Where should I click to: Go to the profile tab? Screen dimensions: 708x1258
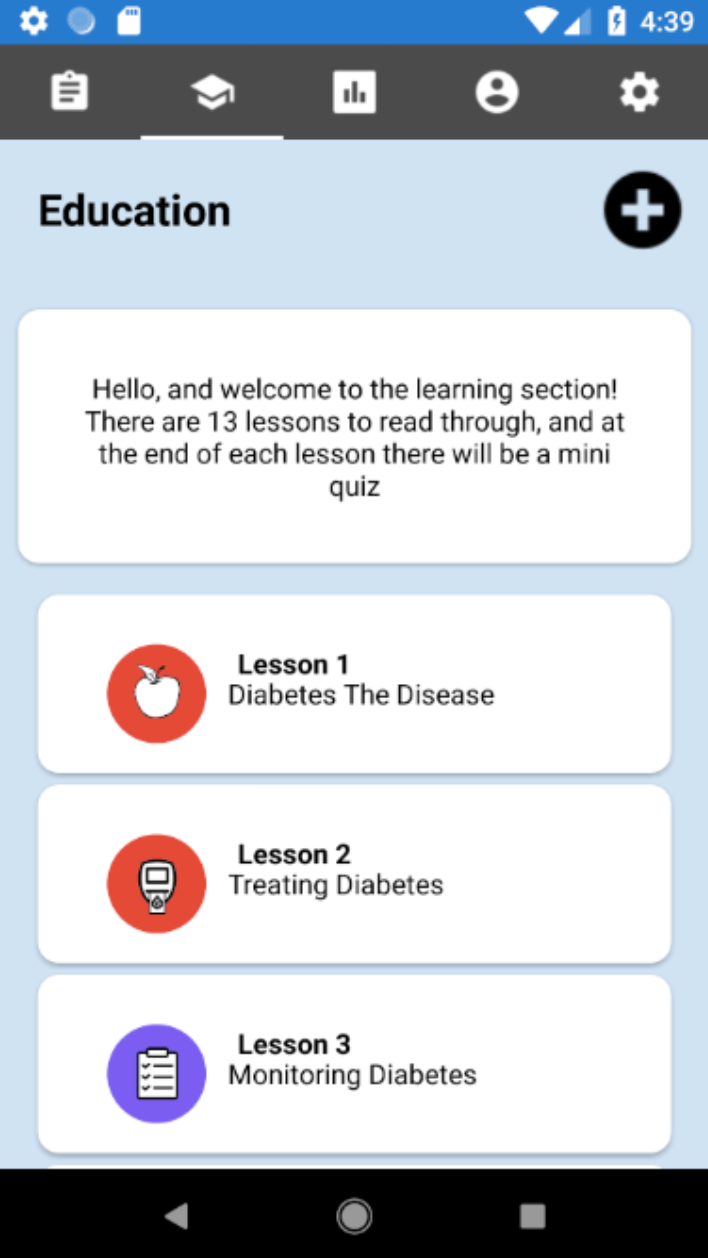[x=497, y=92]
